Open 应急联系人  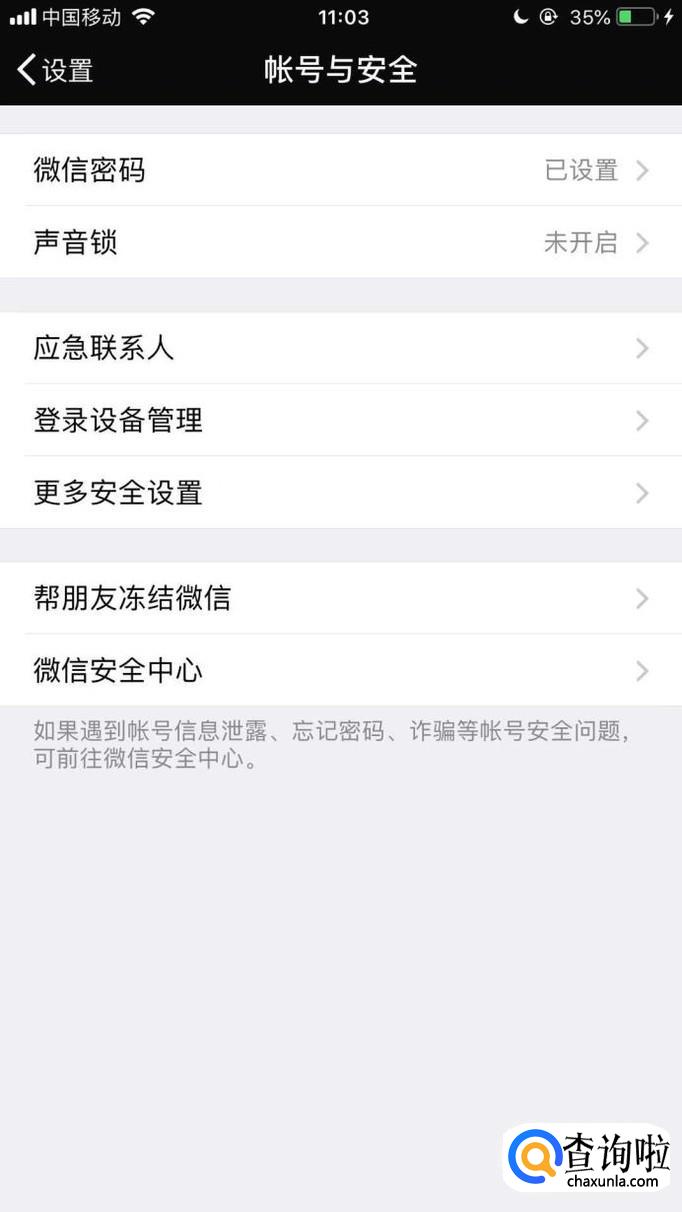coord(341,348)
